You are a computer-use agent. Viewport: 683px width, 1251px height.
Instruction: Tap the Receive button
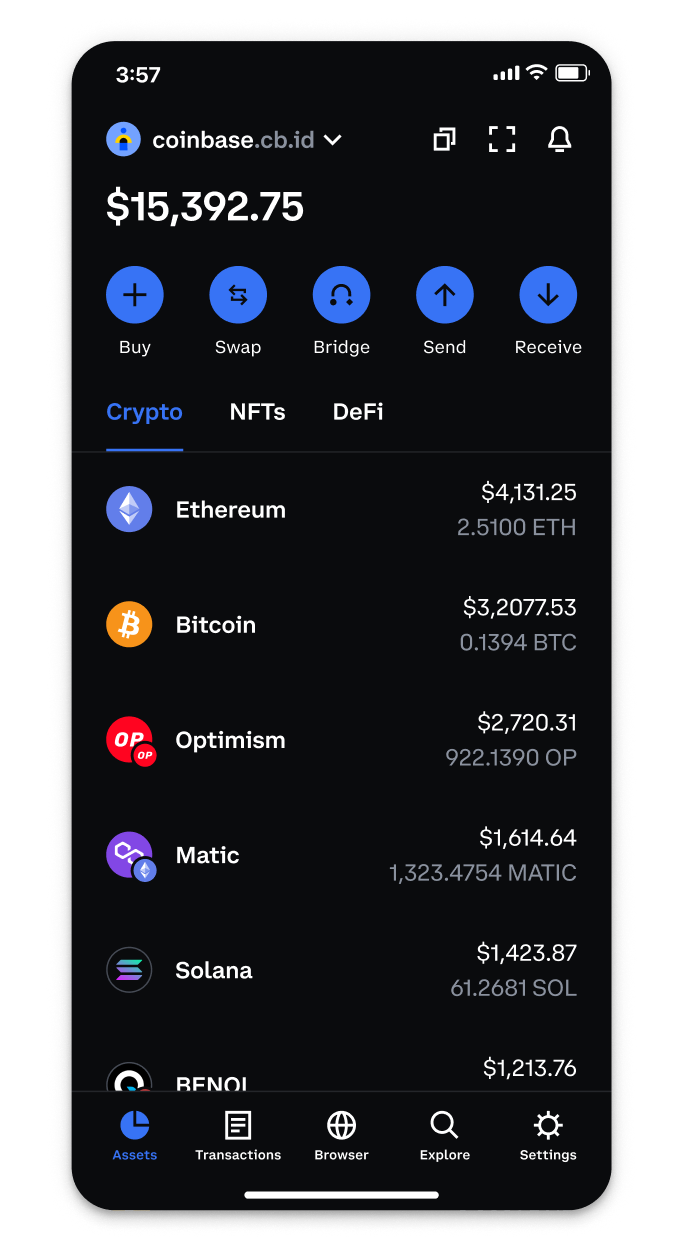(x=548, y=295)
